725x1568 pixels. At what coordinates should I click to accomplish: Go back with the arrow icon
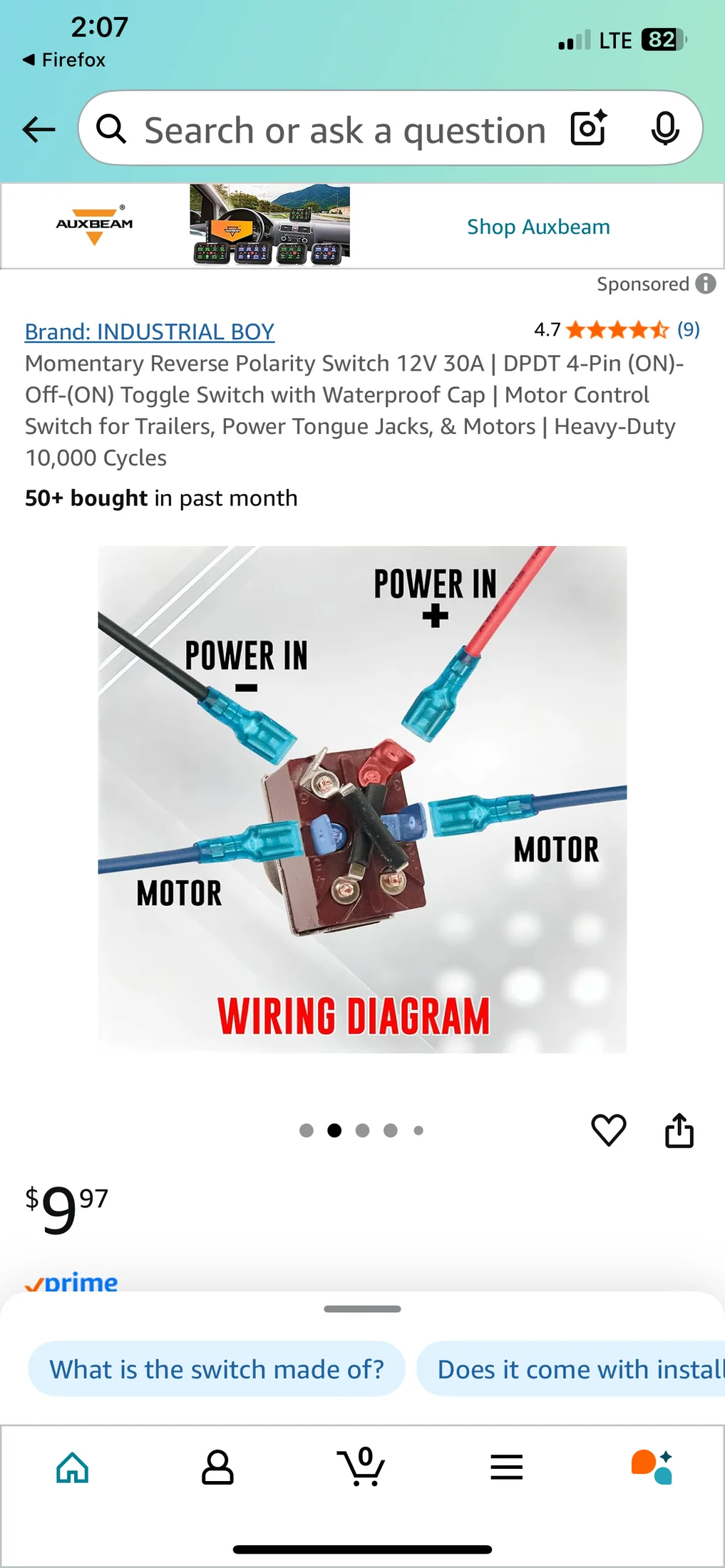[39, 130]
